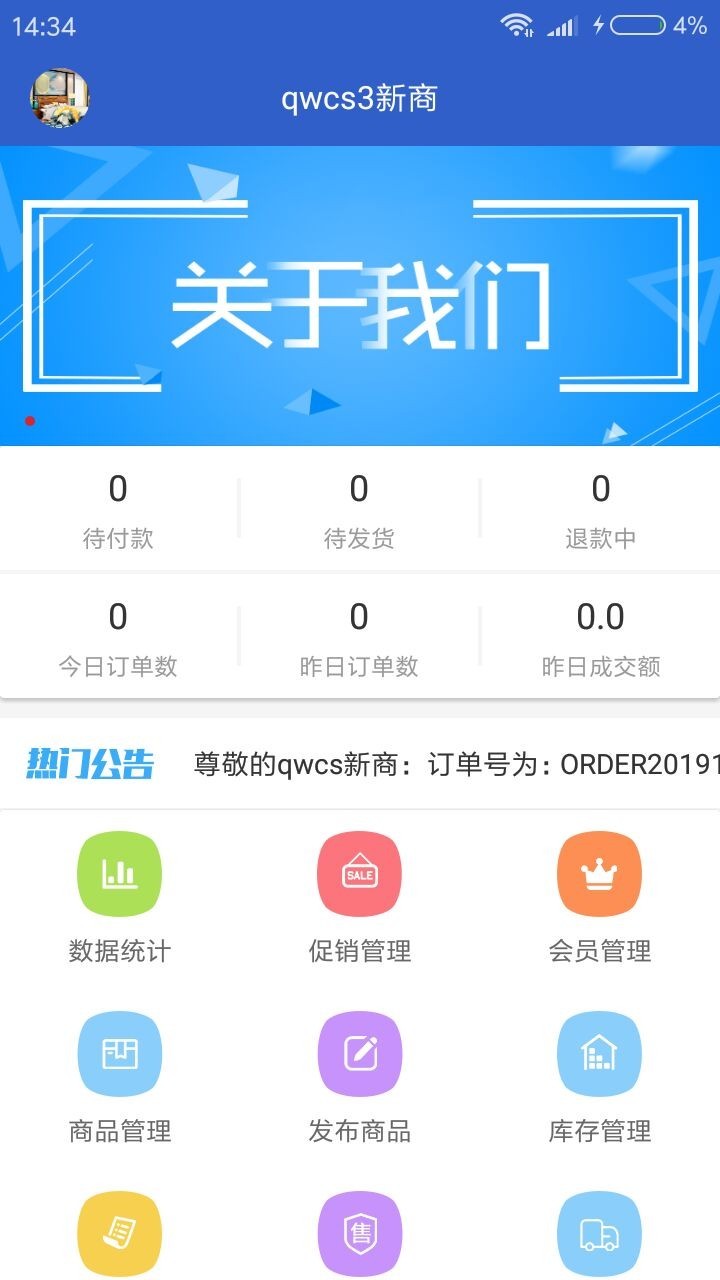Open the 数据统计 statistics icon
This screenshot has width=720, height=1280.
point(118,872)
